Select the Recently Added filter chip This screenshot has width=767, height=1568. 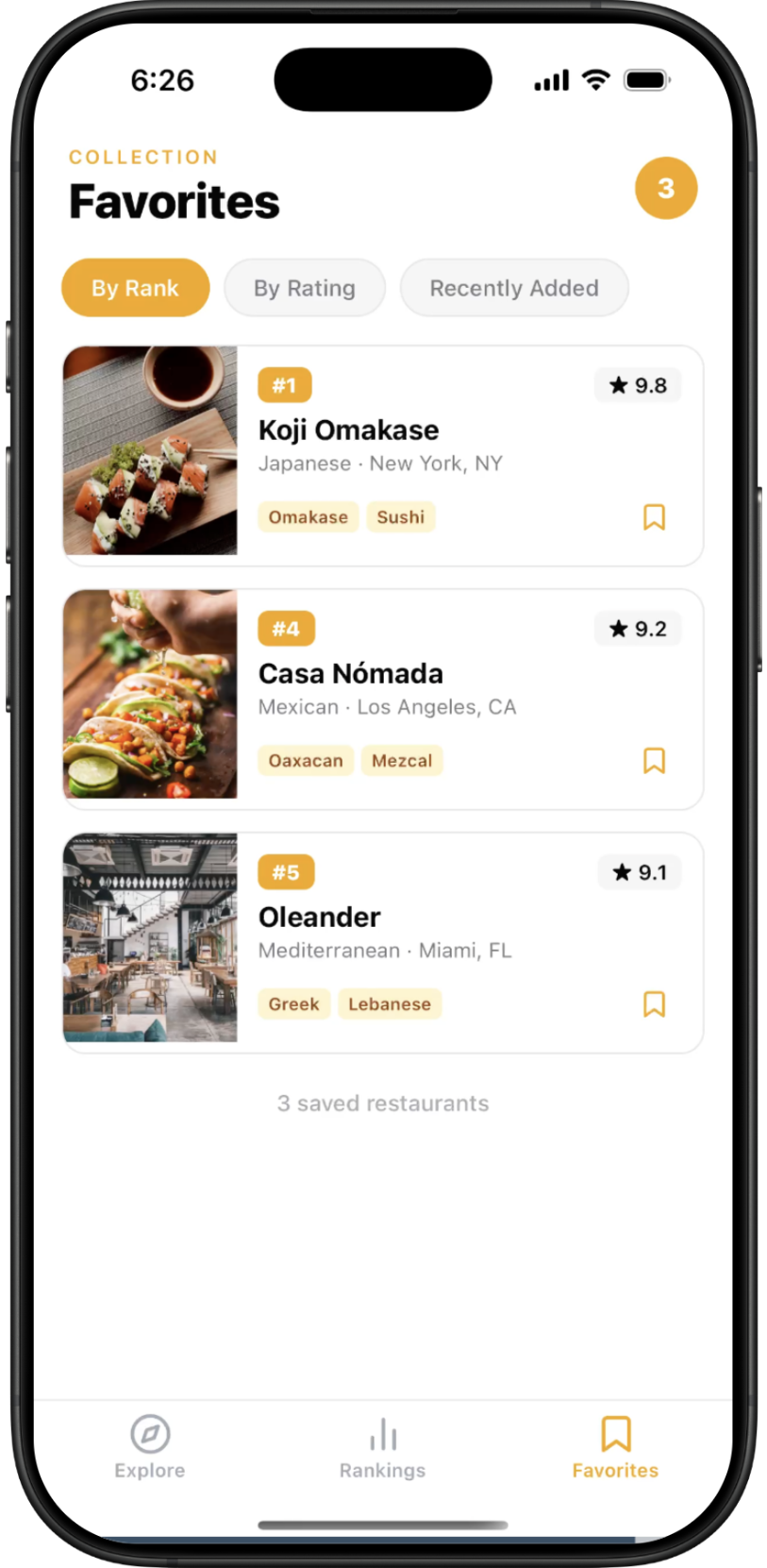(513, 288)
